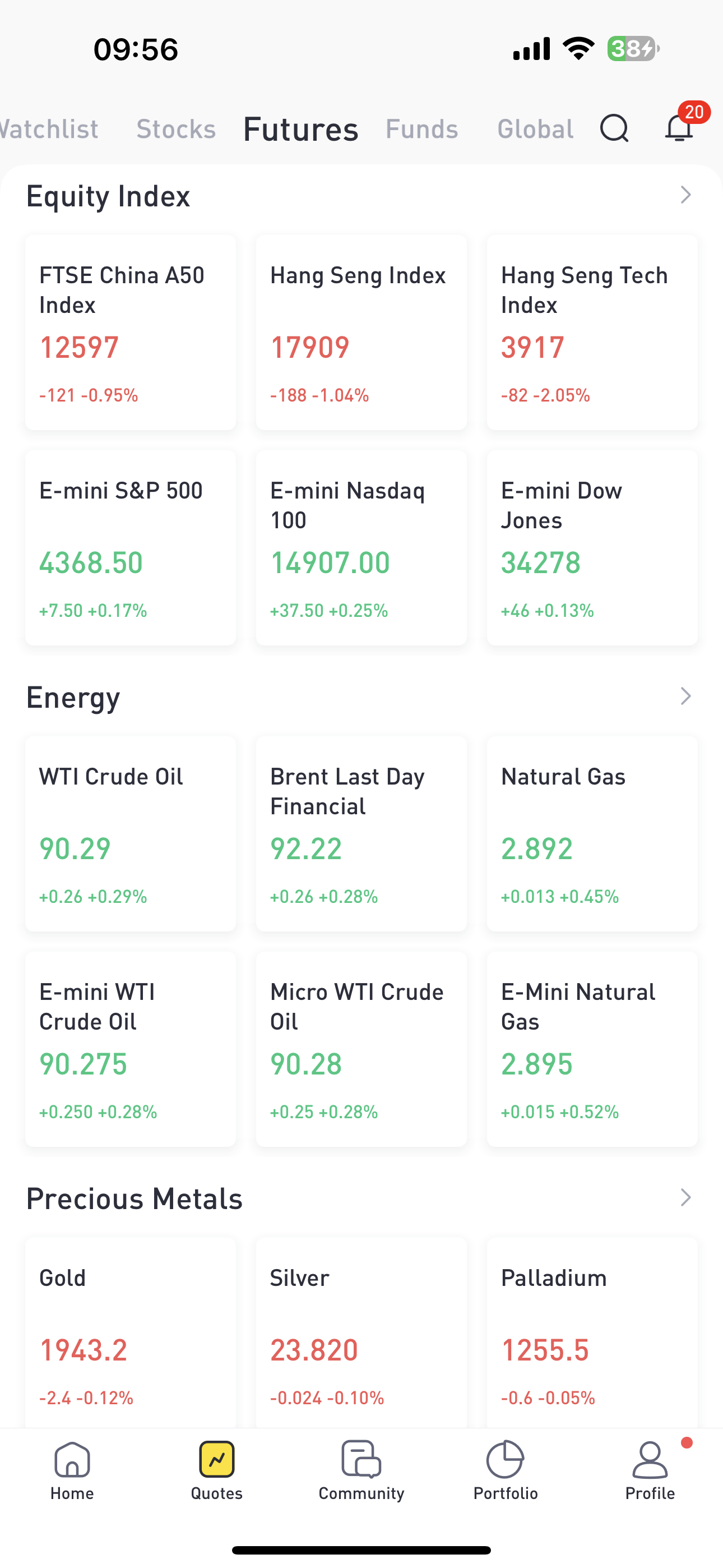Switch to the Global tab
The width and height of the screenshot is (723, 1568).
[535, 129]
